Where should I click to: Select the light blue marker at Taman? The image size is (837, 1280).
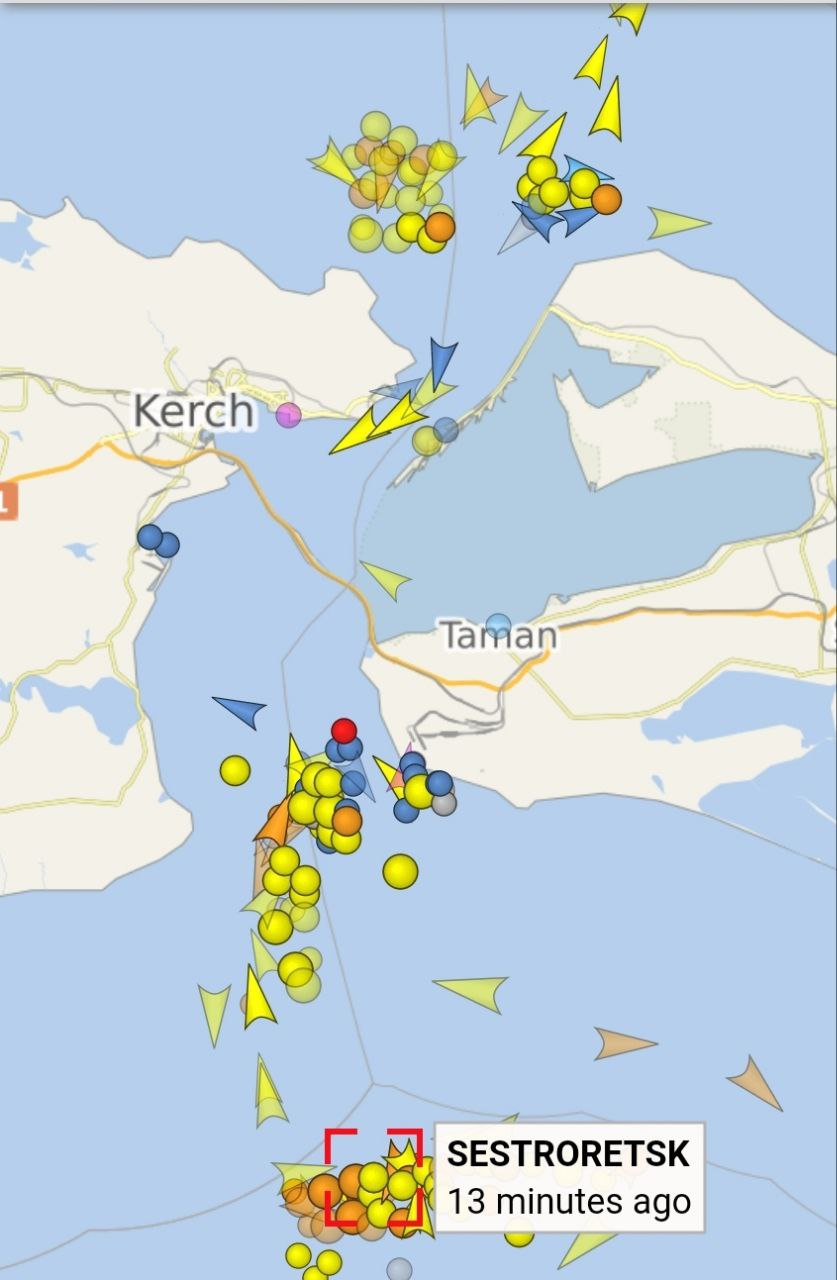point(498,626)
